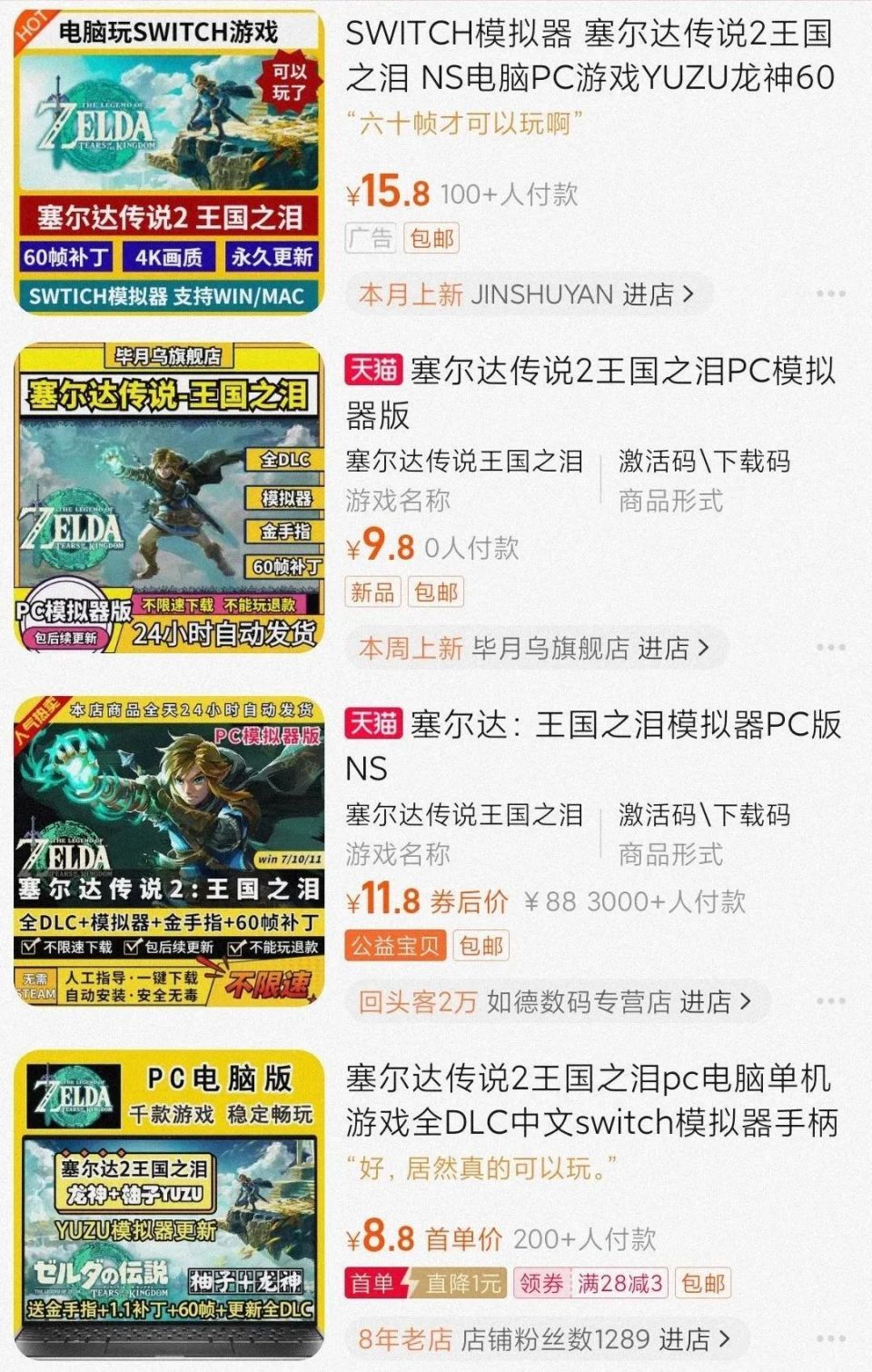872x1372 pixels.
Task: Open the PC电脑版 ¥8.8 product image
Action: (x=170, y=1206)
